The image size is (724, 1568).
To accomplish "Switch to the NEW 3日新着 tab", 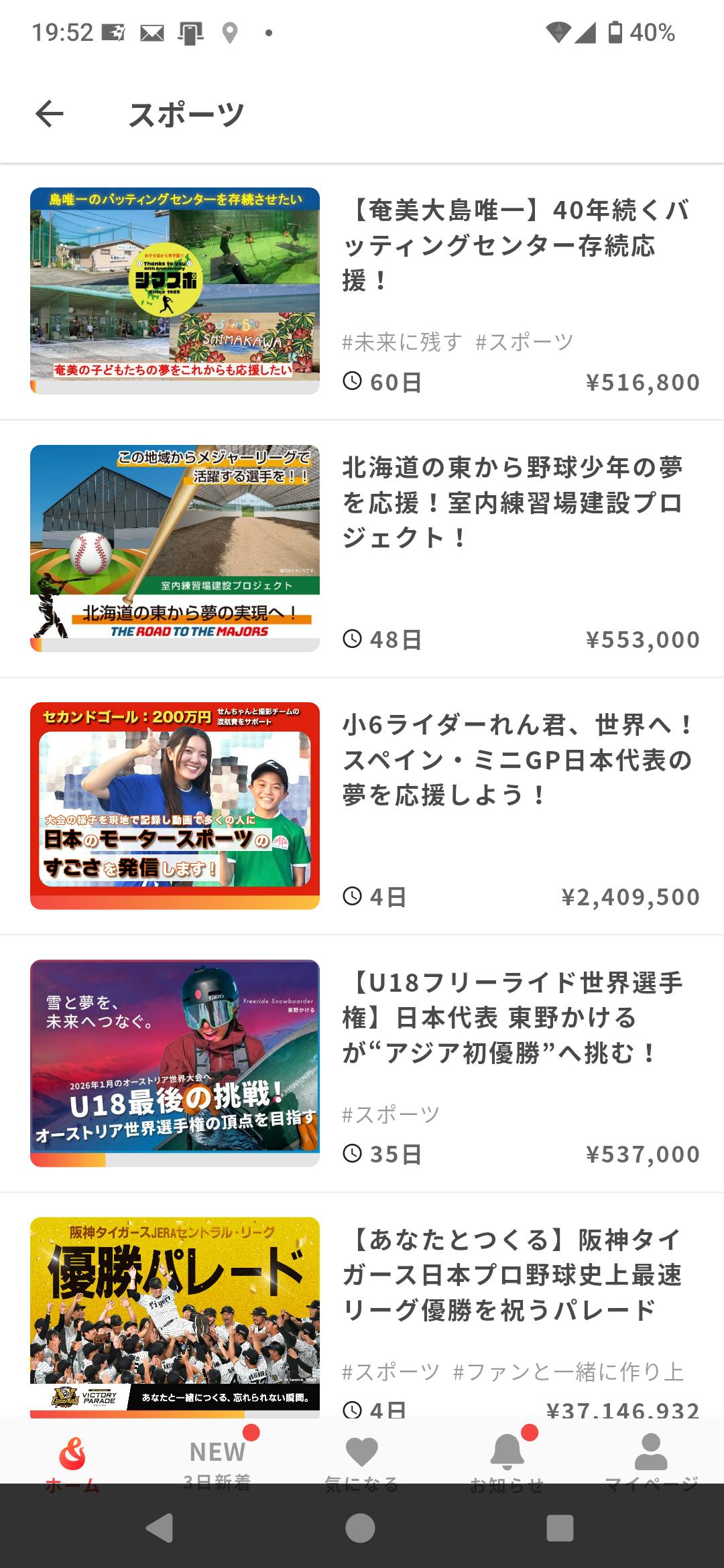I will coord(217,1455).
